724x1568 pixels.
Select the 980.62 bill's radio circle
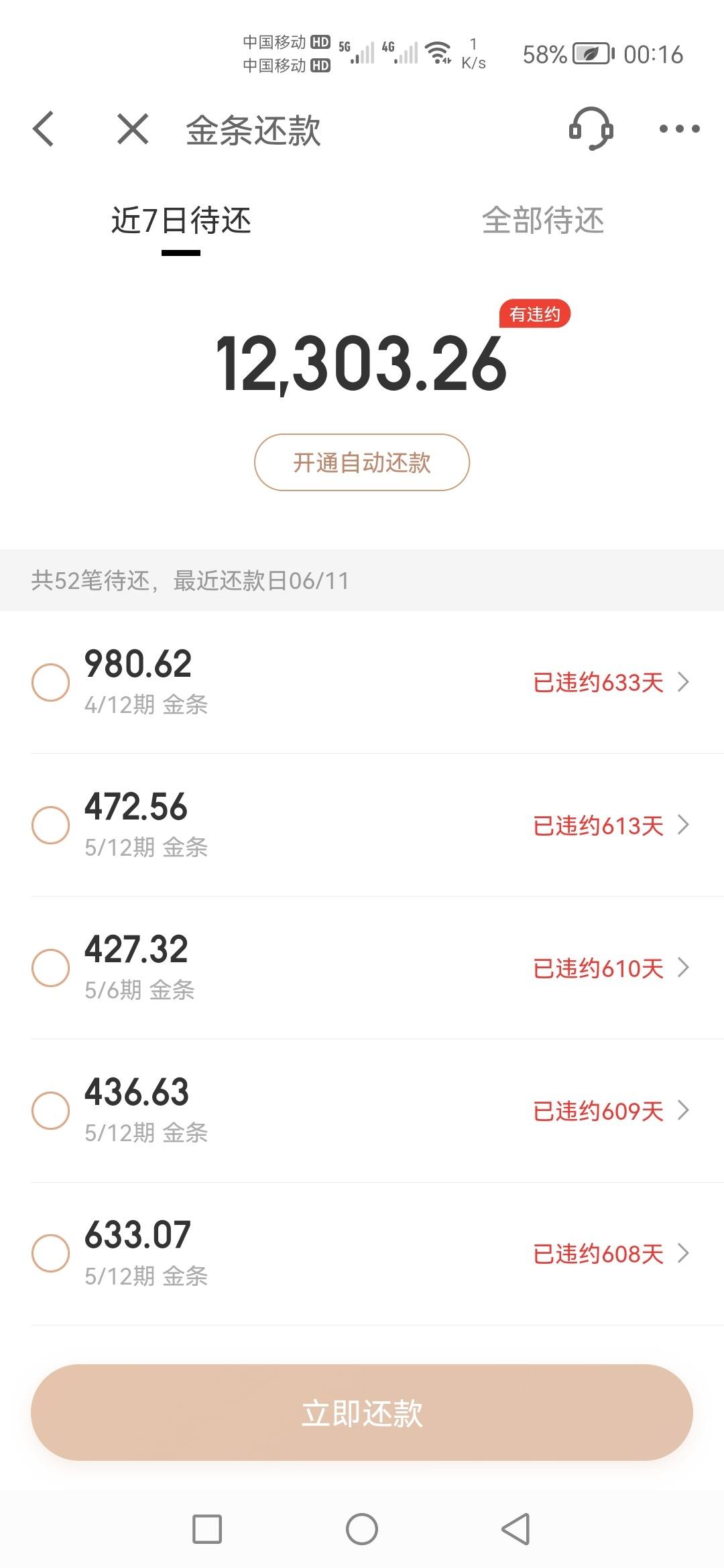coord(51,682)
